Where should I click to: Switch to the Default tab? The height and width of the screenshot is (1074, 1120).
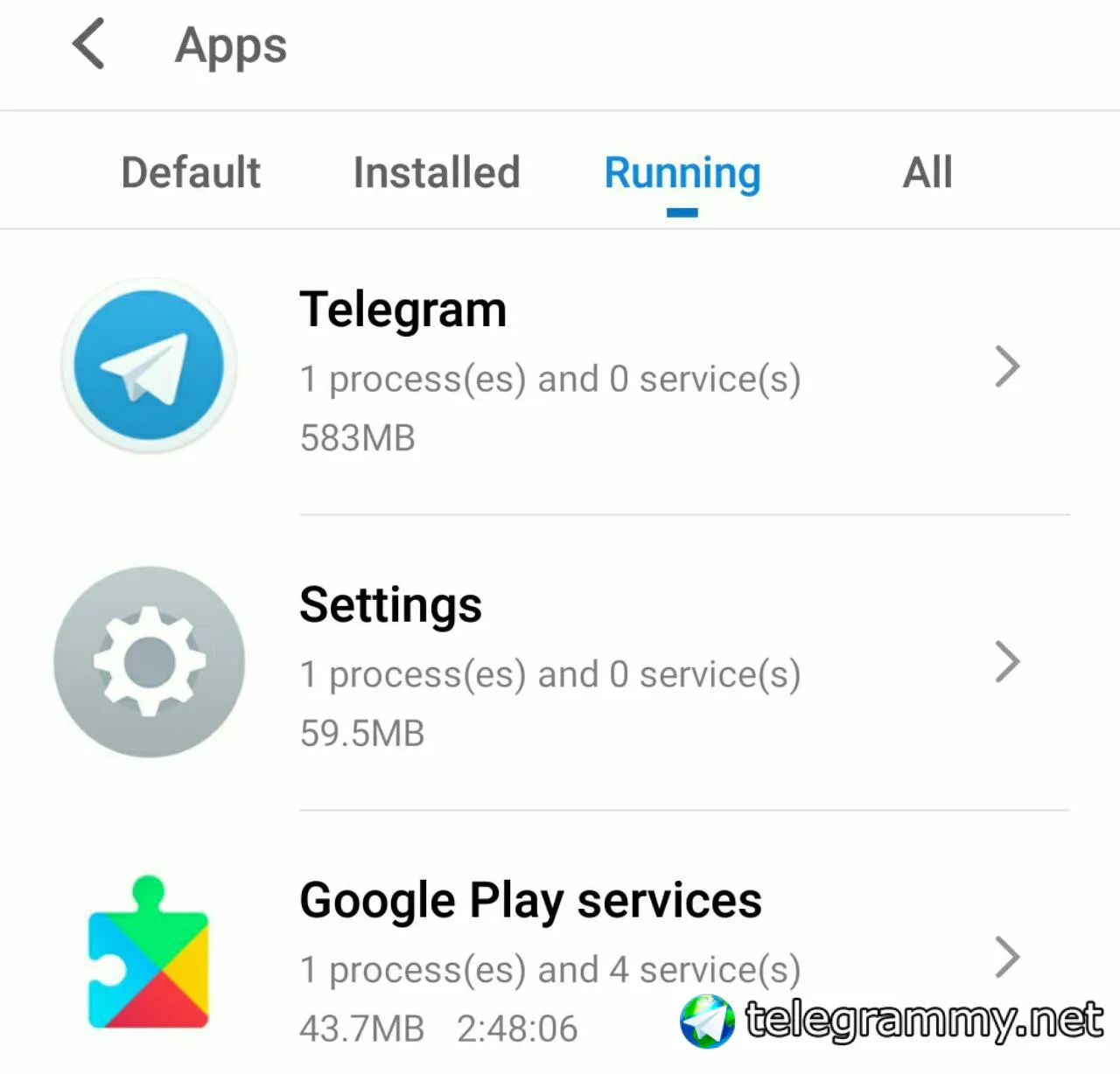[x=191, y=172]
